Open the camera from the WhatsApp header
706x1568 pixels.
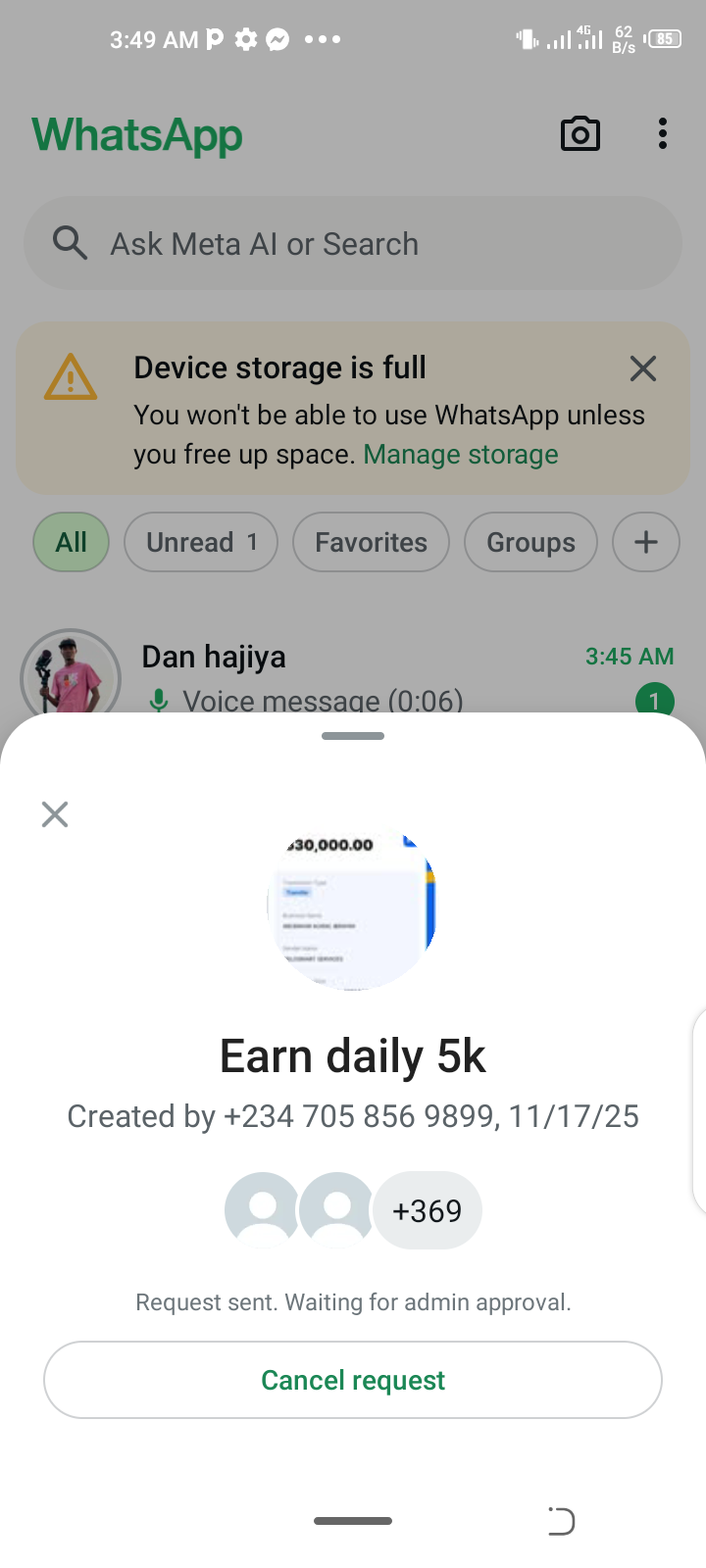pos(580,134)
